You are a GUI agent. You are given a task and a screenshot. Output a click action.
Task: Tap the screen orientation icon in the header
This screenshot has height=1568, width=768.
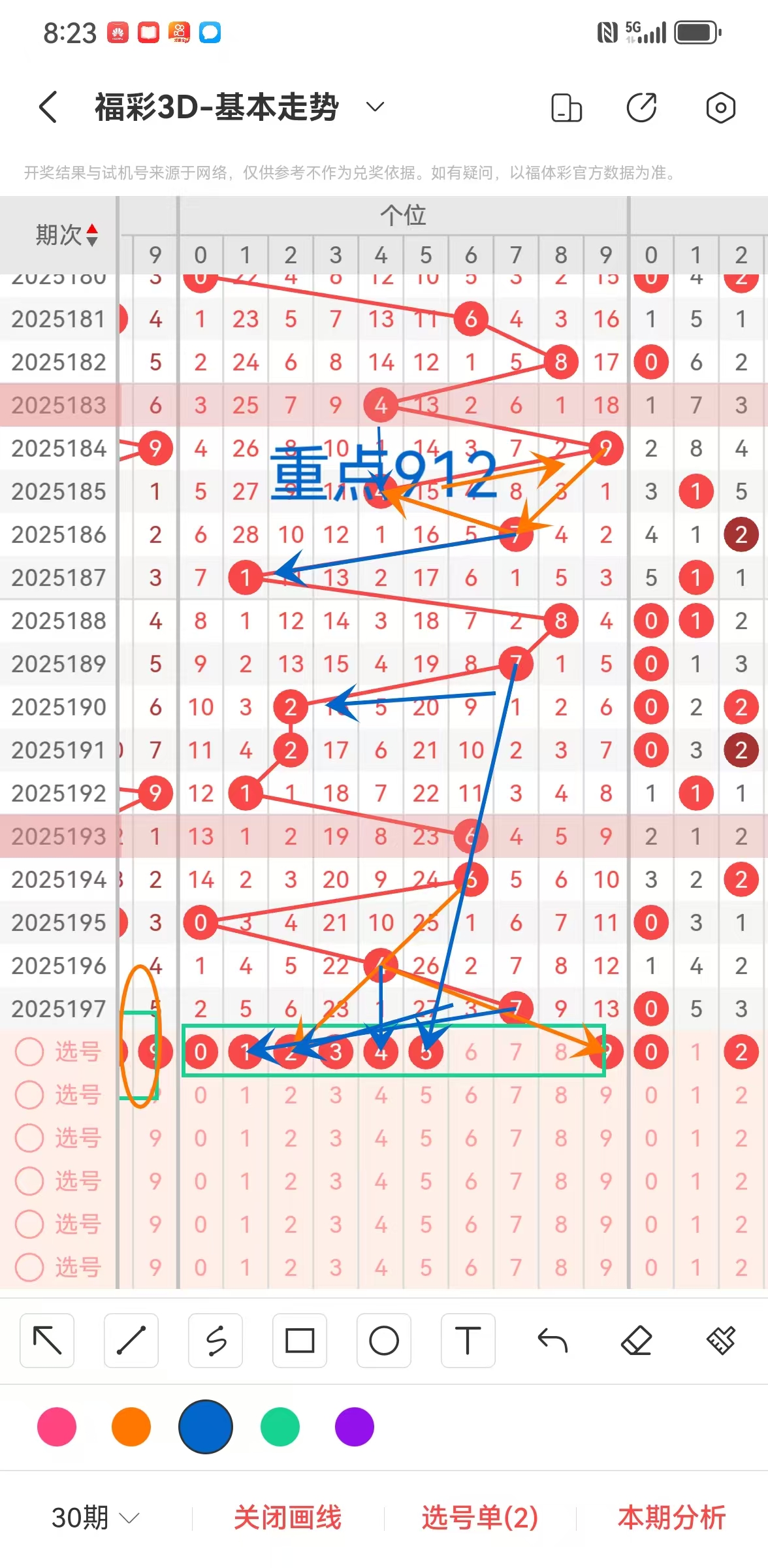[x=566, y=108]
